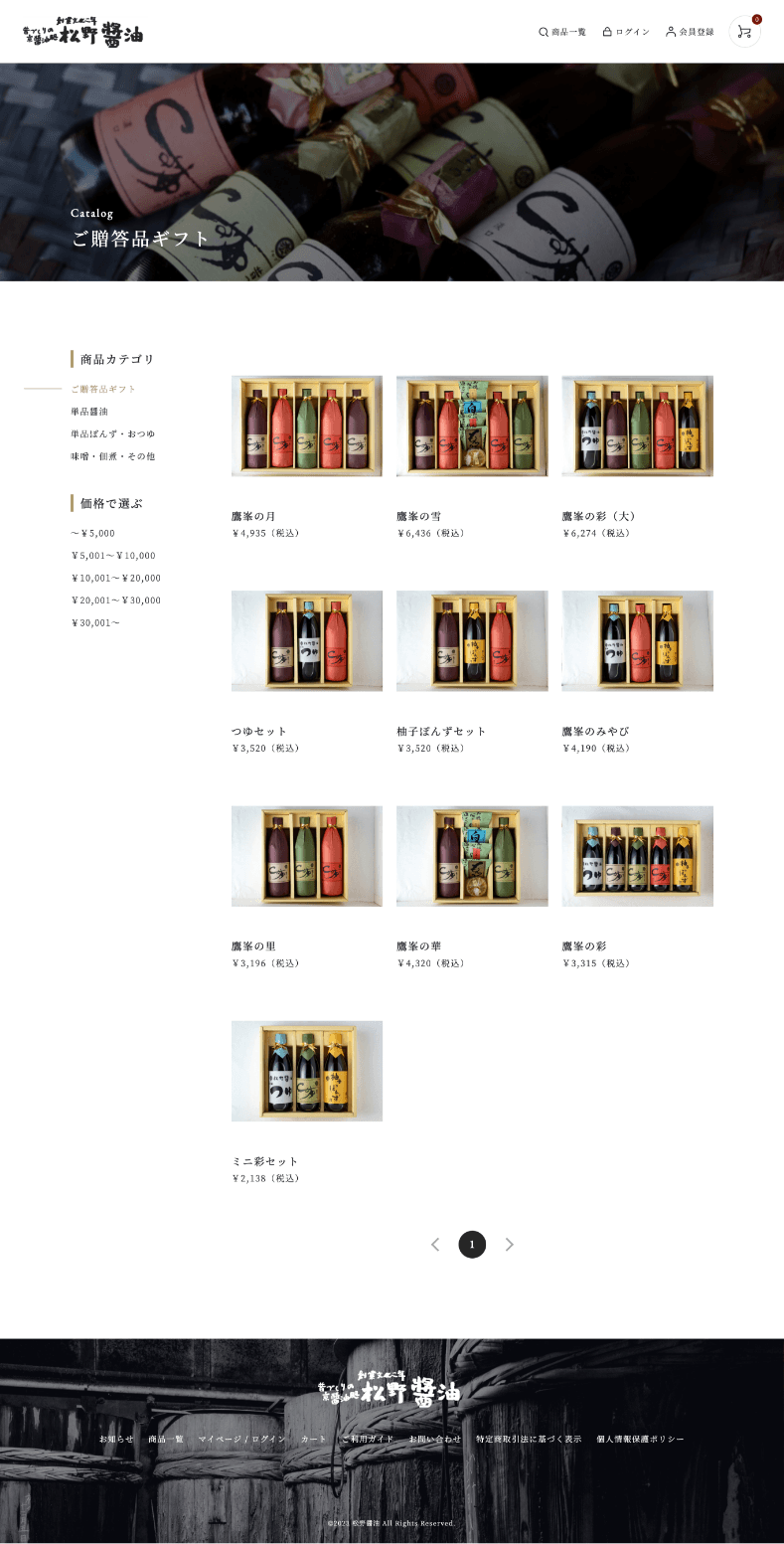Select 味噌・佃煮・その他 category
The image size is (784, 1544).
(112, 456)
